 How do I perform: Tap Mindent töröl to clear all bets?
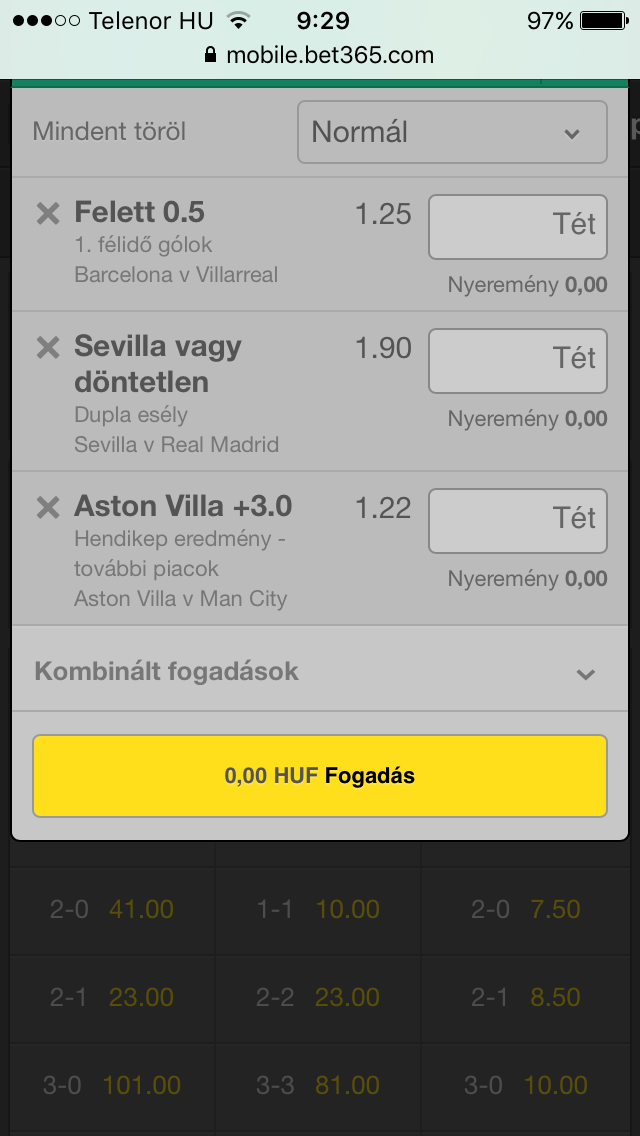click(109, 132)
